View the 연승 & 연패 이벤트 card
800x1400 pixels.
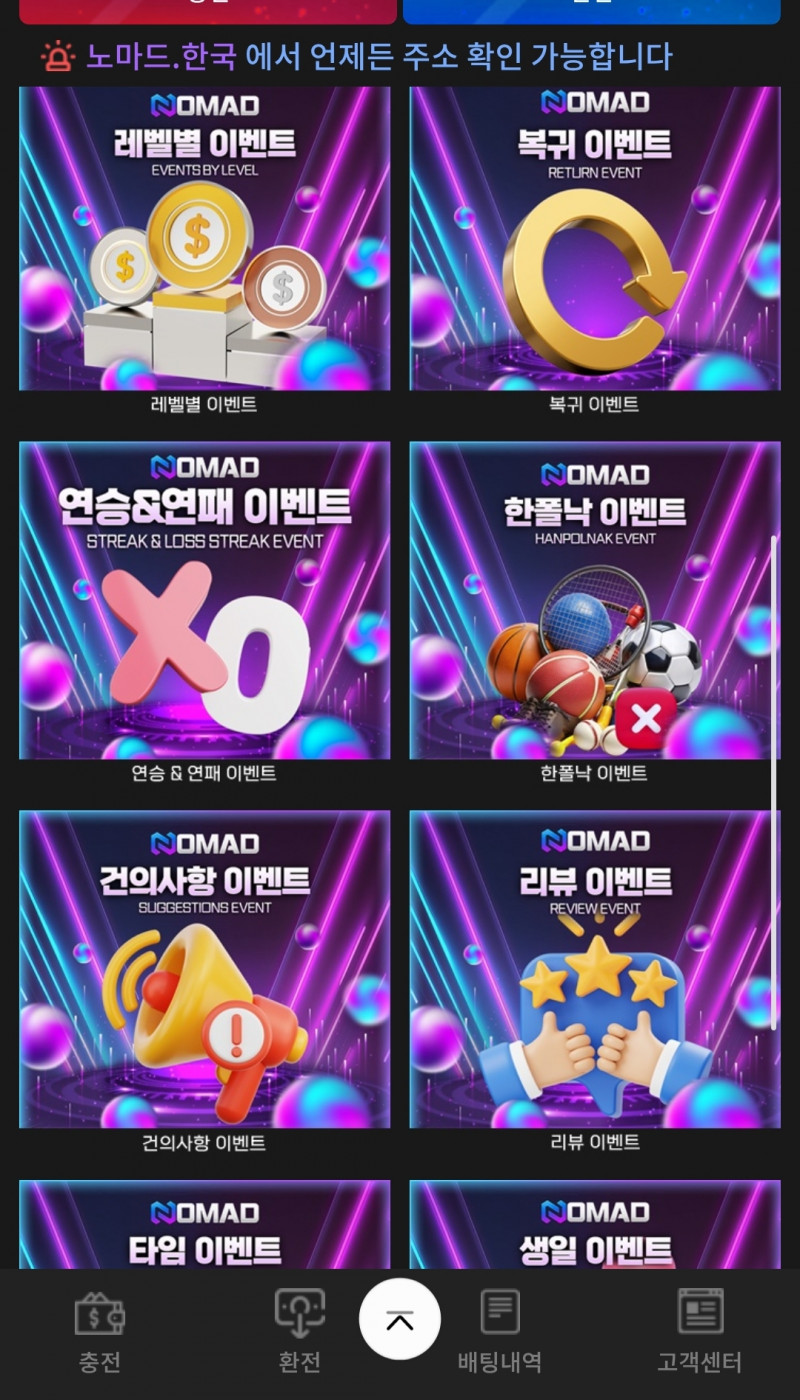204,600
